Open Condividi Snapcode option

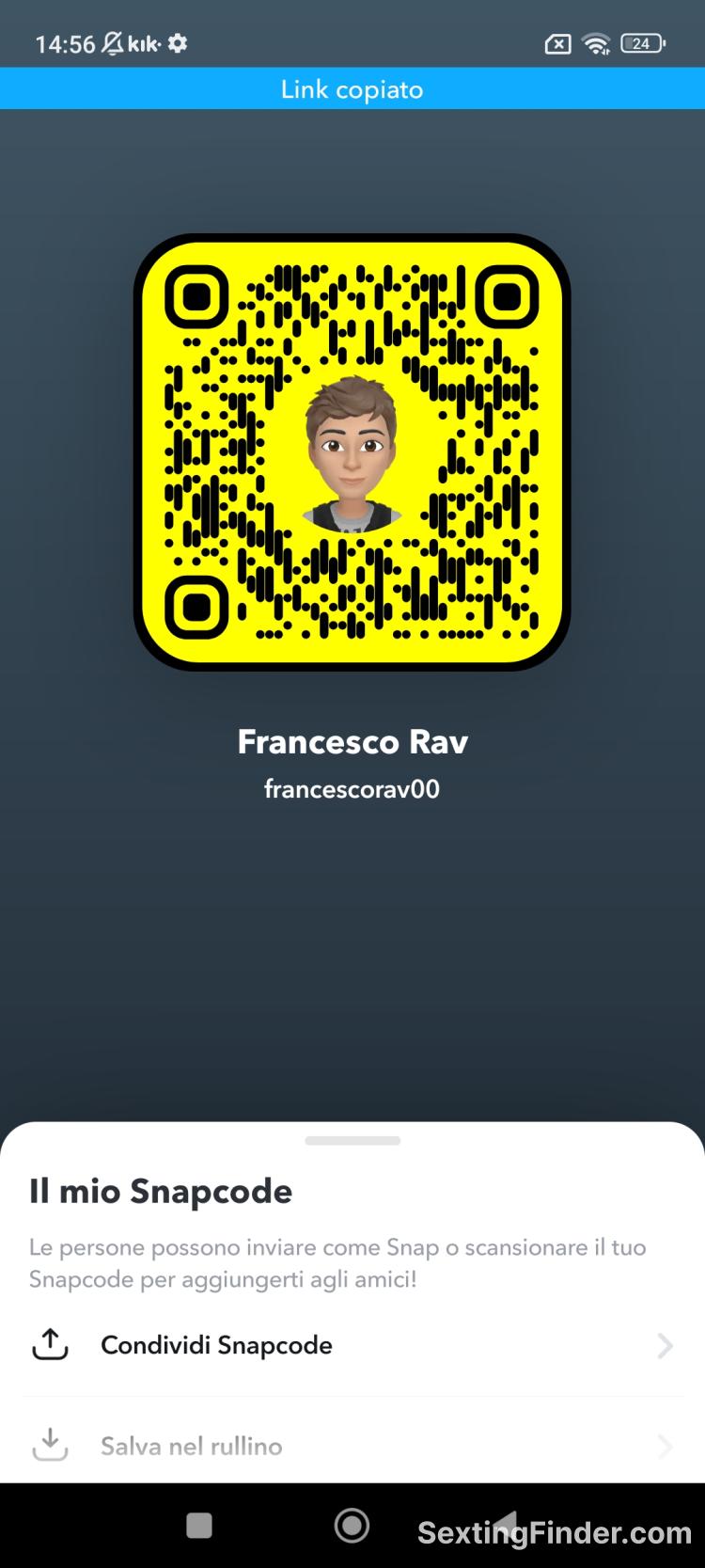click(x=352, y=1345)
